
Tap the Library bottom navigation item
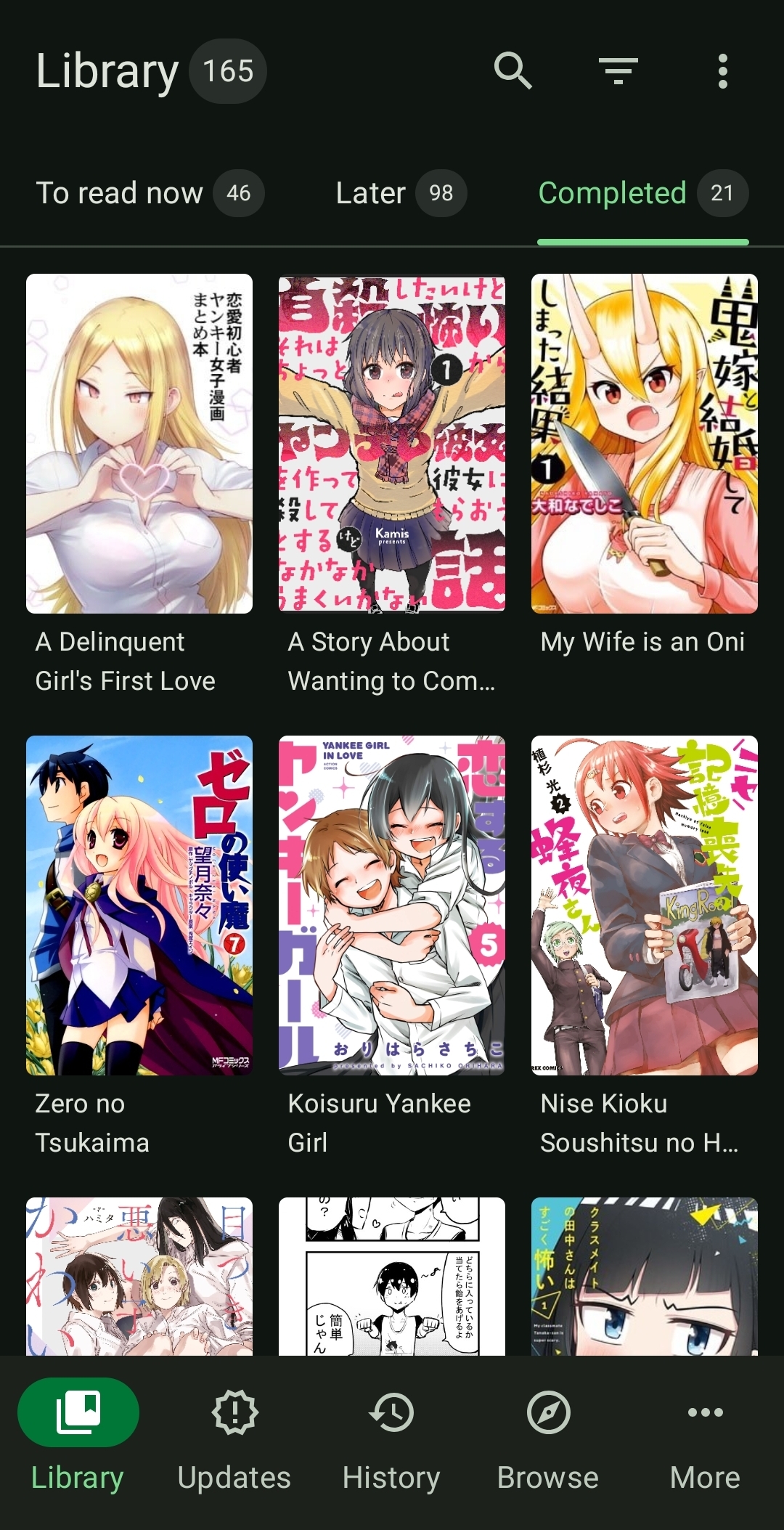coord(78,1441)
